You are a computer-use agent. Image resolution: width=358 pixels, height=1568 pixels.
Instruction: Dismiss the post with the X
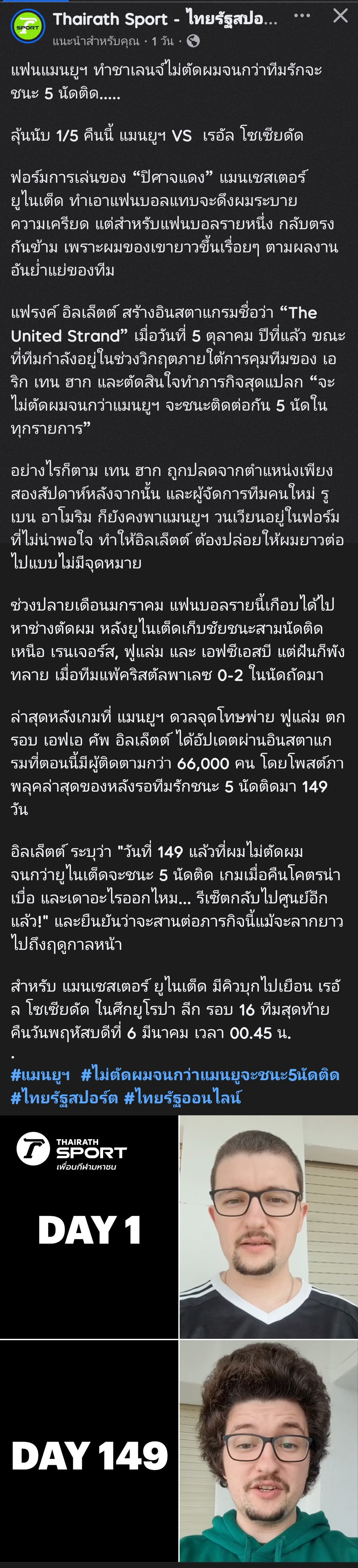tap(340, 16)
